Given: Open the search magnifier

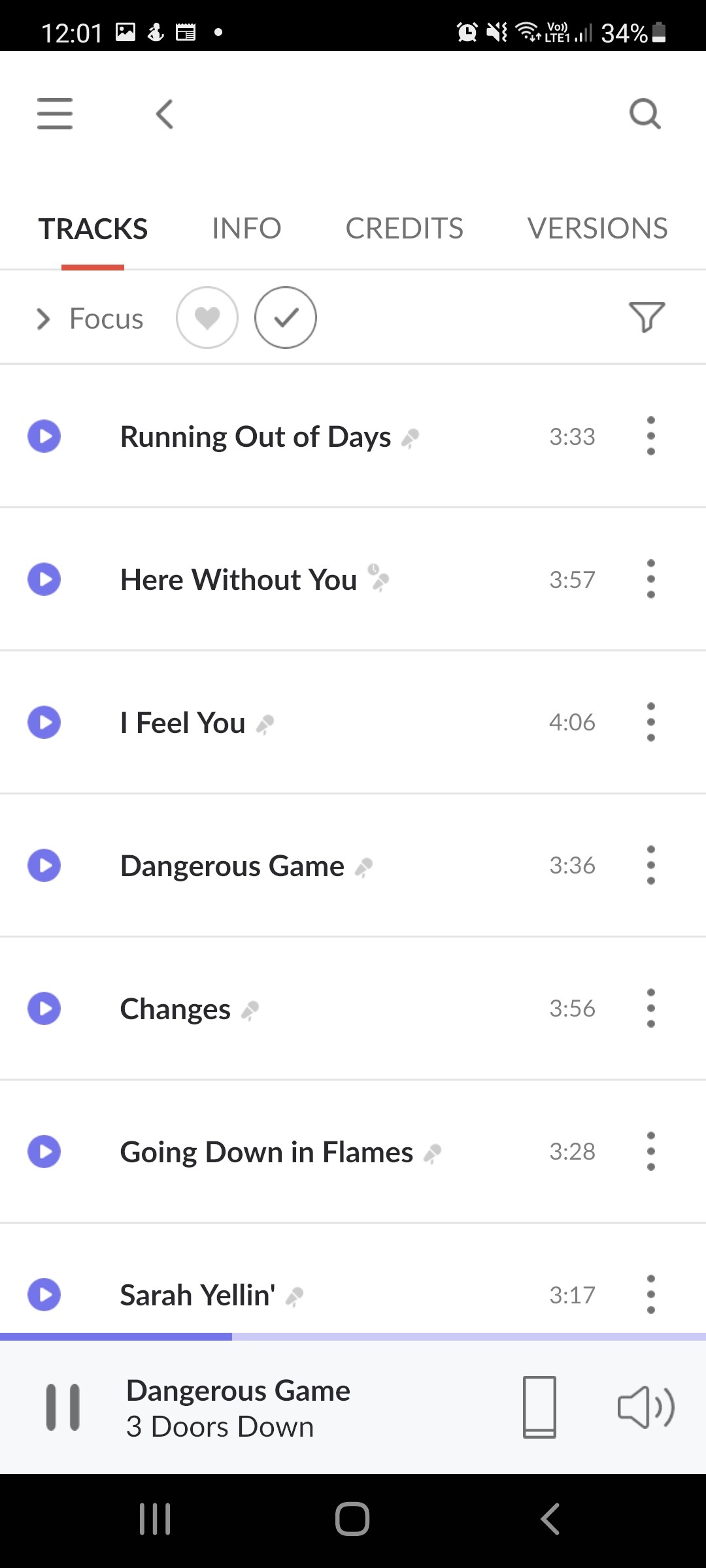Looking at the screenshot, I should 645,114.
